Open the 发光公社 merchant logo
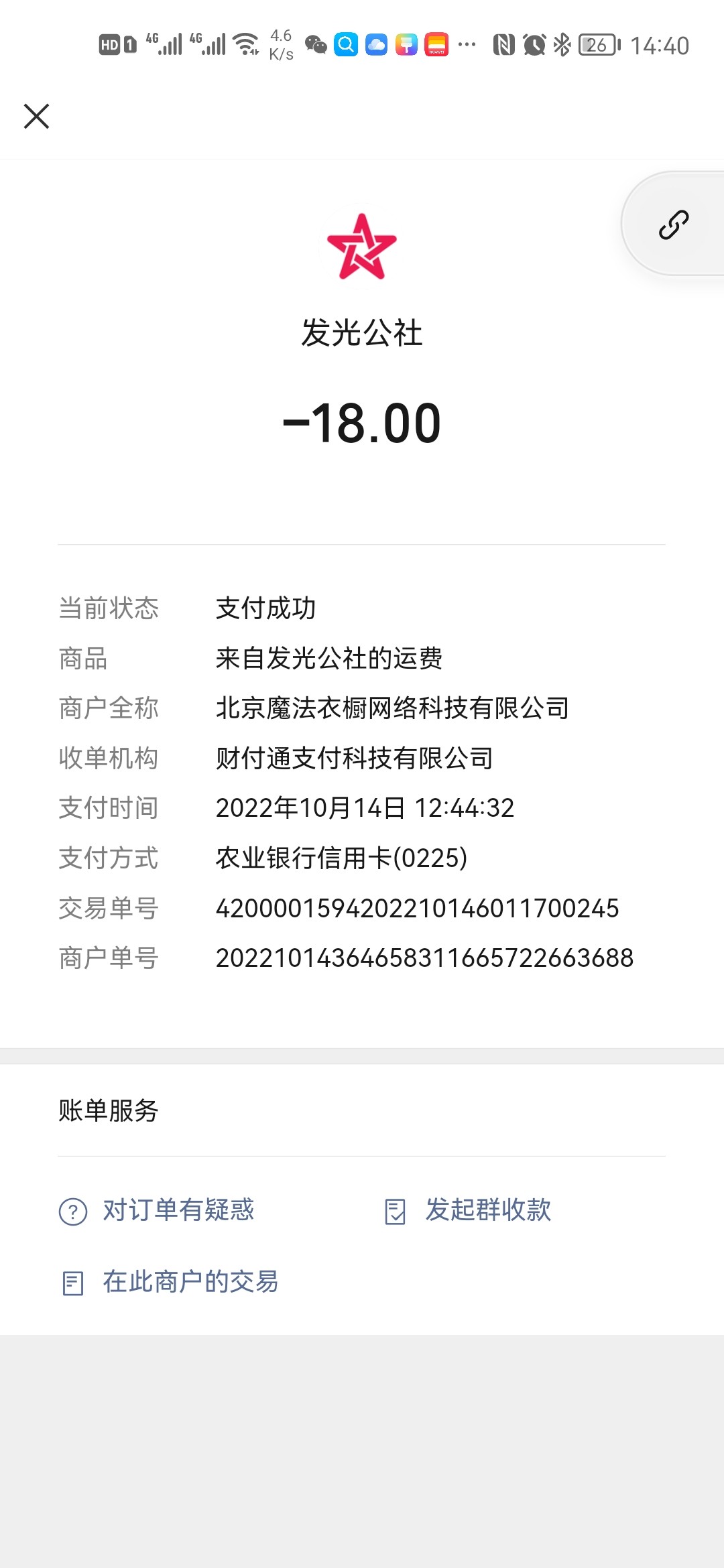The height and width of the screenshot is (1568, 724). [361, 247]
